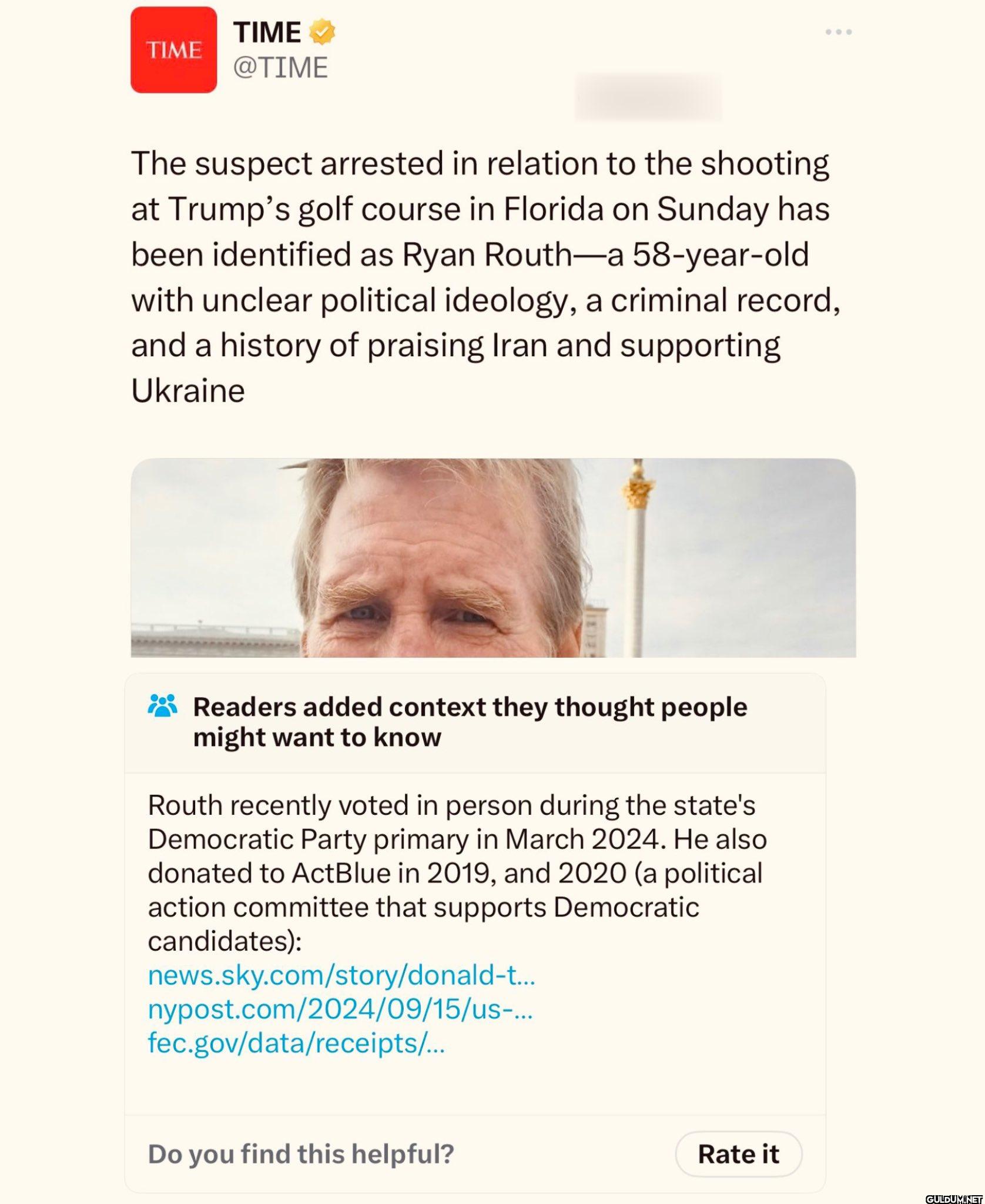Open the fec.gov receipts link

click(x=296, y=1043)
